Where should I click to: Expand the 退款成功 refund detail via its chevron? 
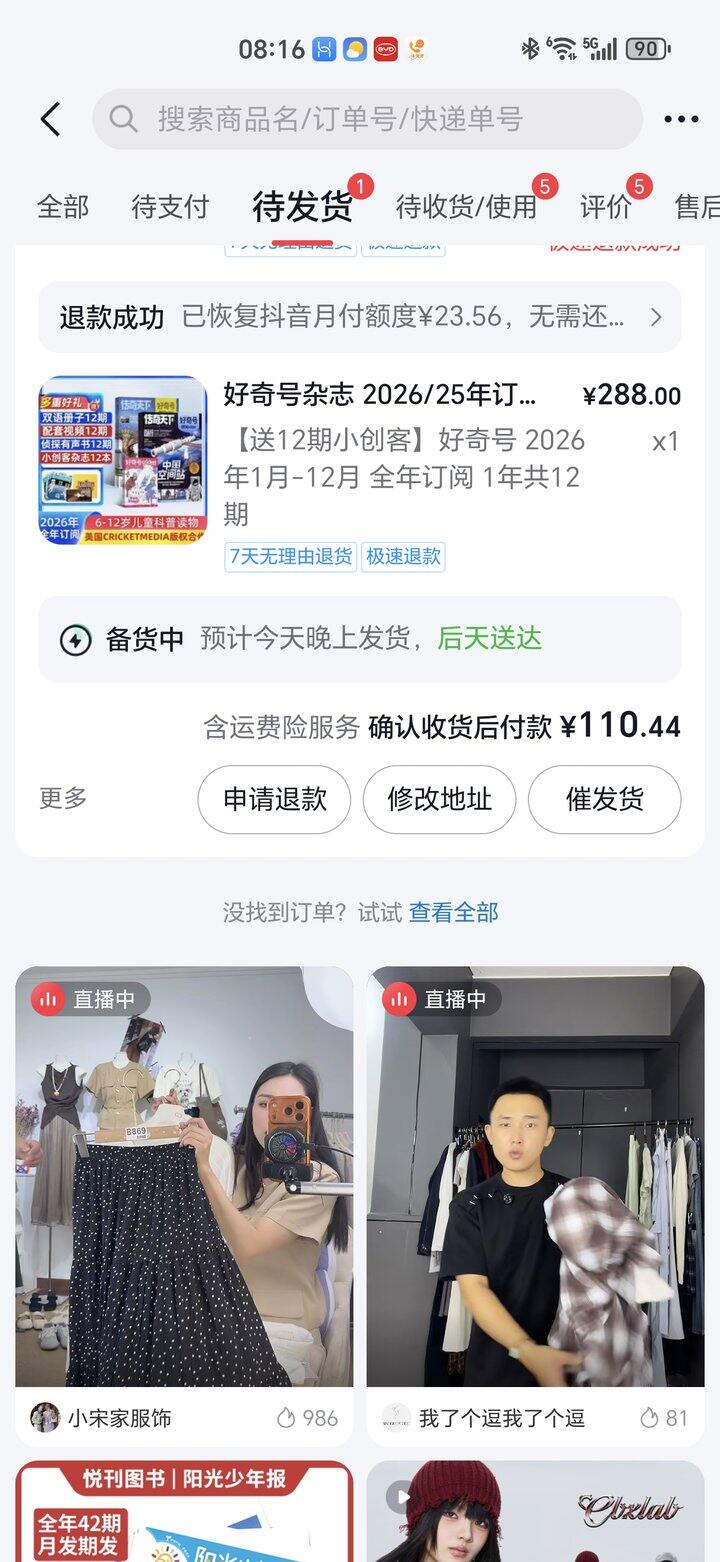(656, 317)
